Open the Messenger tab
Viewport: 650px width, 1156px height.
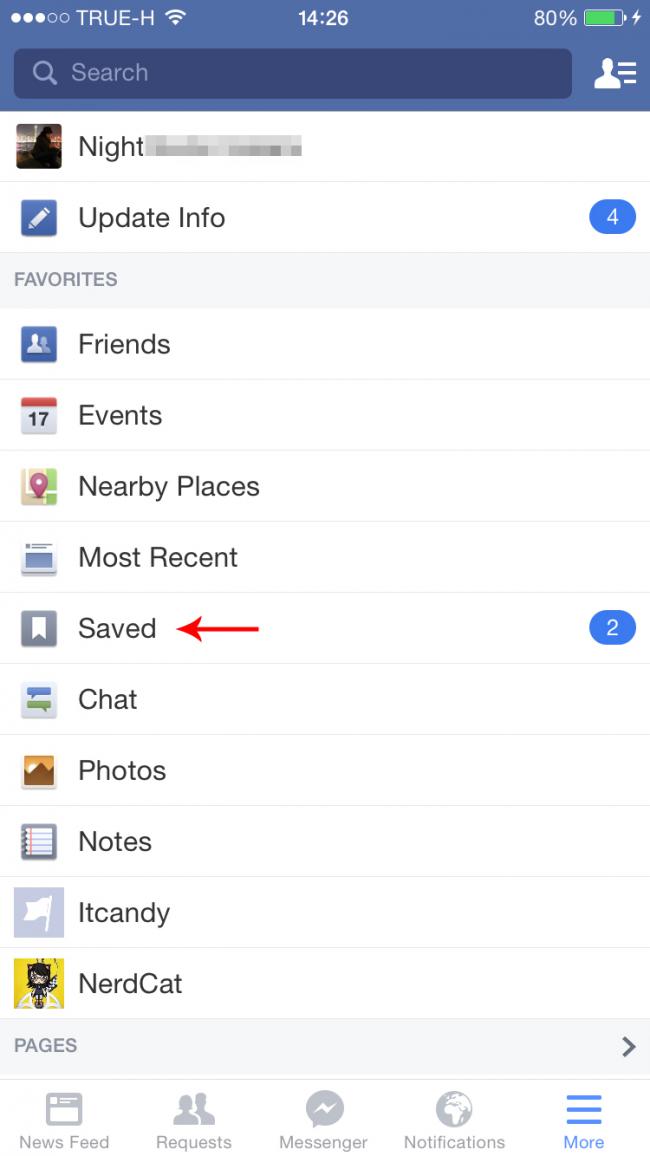pyautogui.click(x=324, y=1120)
